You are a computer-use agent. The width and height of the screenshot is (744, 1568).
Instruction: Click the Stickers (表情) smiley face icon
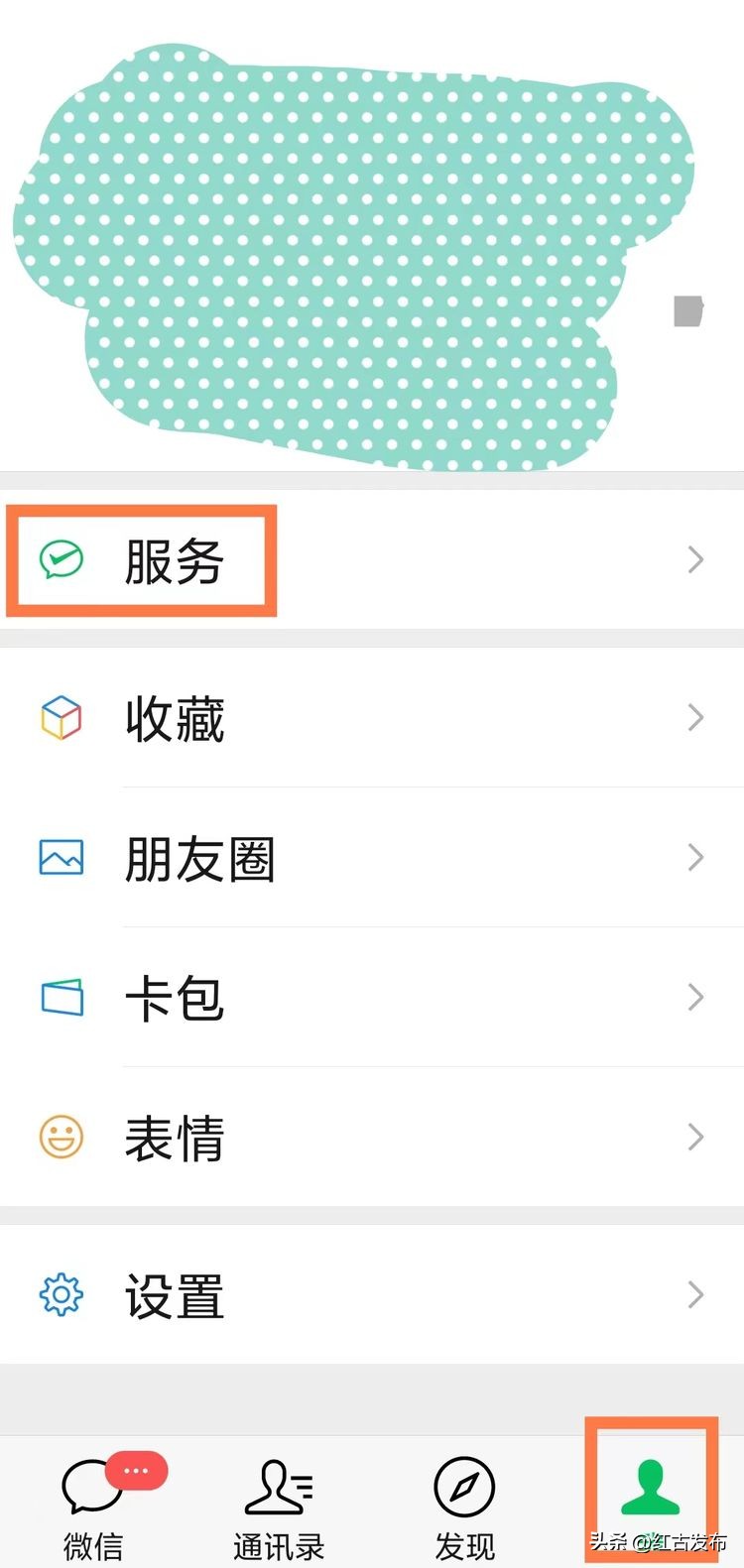tap(61, 1138)
